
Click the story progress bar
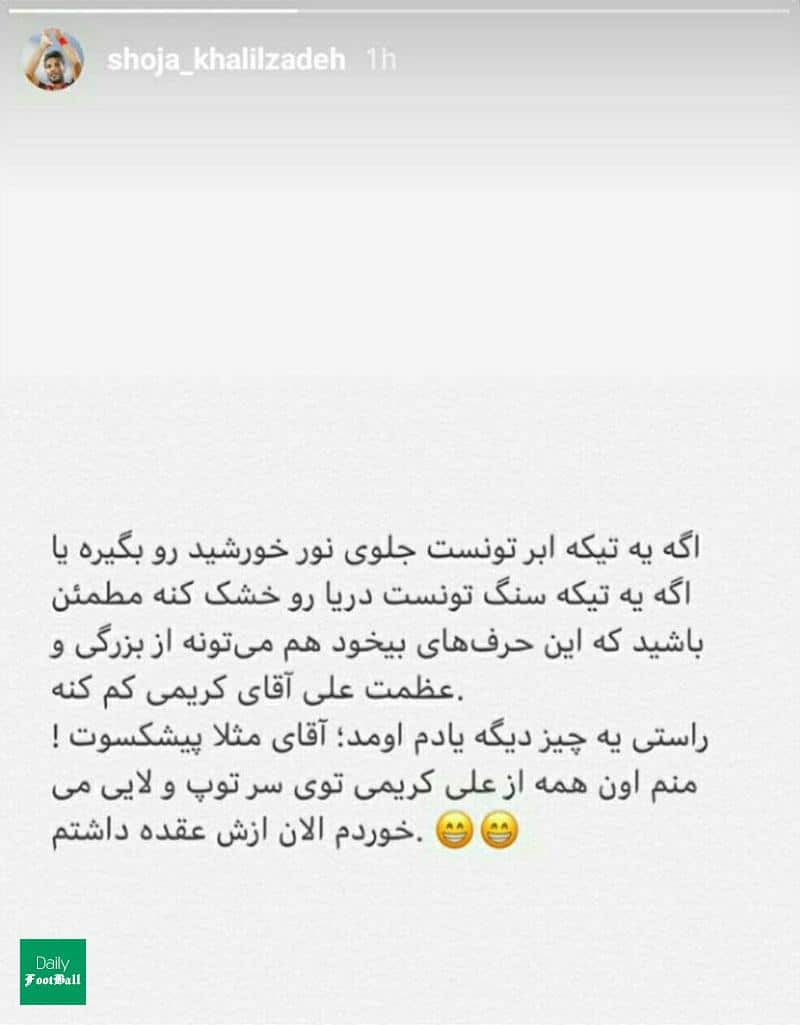tap(400, 10)
